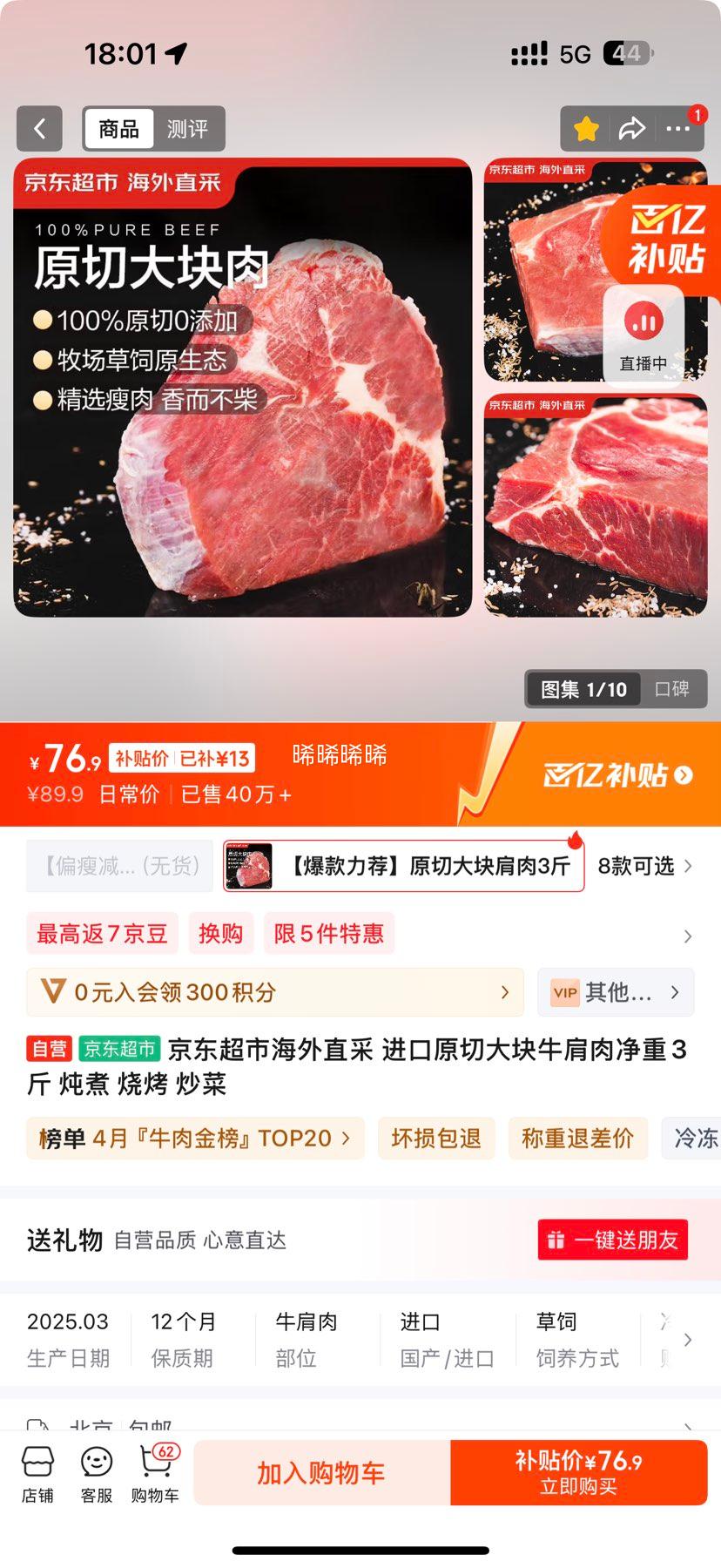
Task: Switch image gallery to 口碑 view
Action: 673,689
